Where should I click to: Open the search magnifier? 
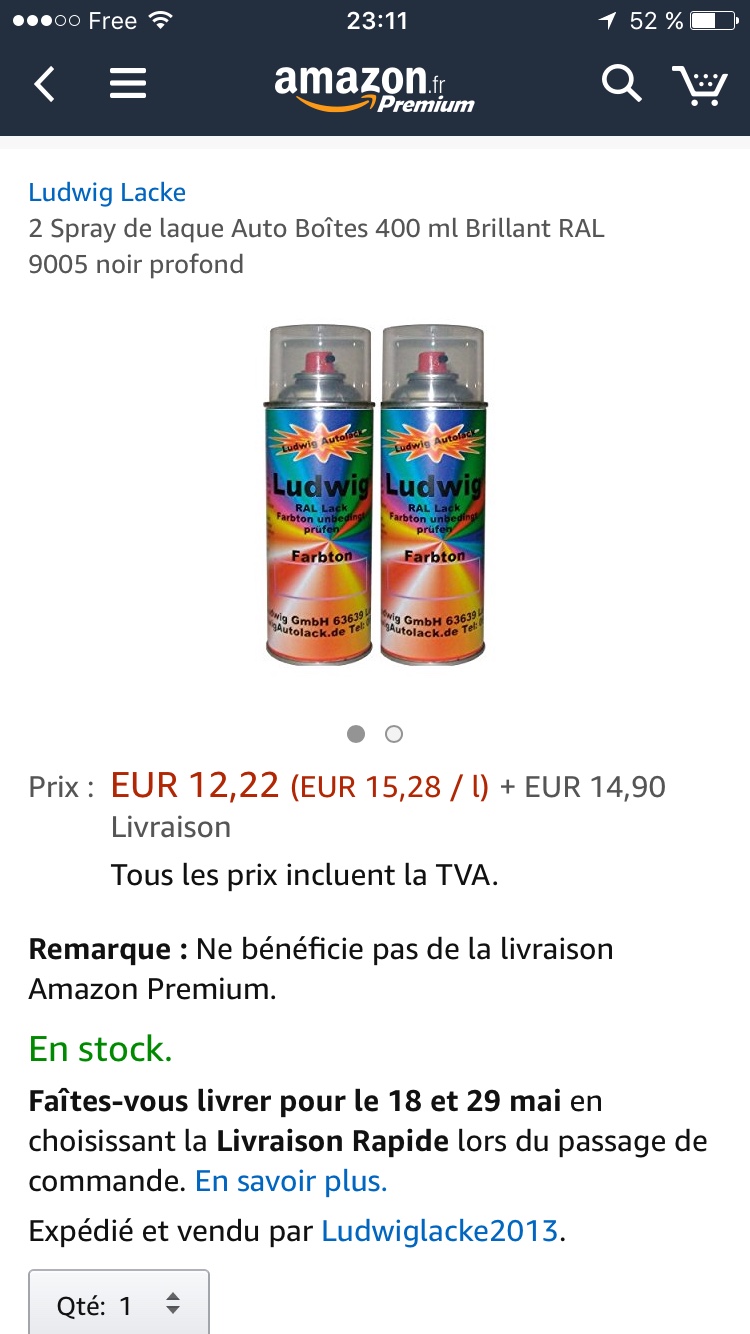620,84
